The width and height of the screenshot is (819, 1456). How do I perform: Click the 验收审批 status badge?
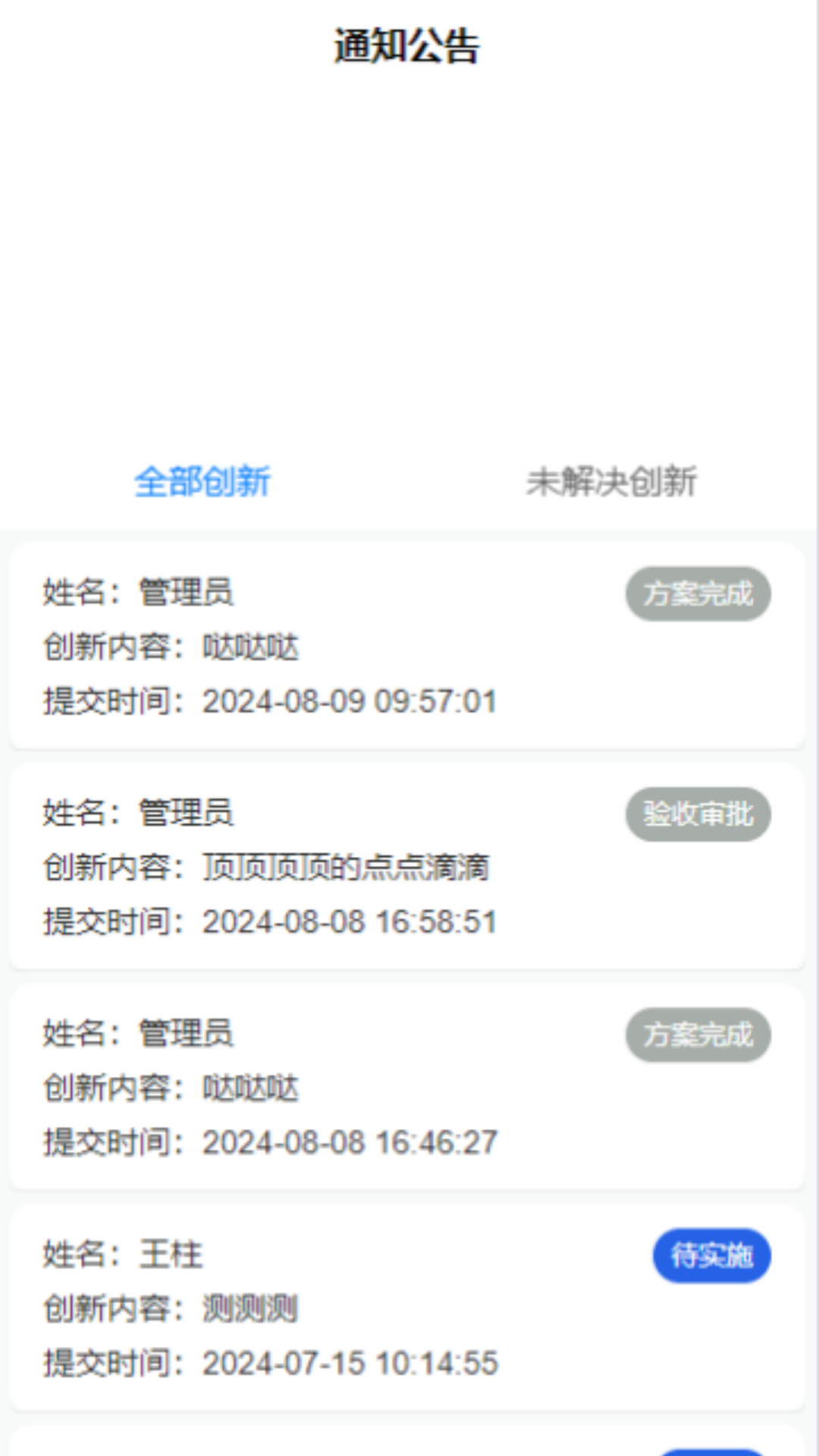698,814
